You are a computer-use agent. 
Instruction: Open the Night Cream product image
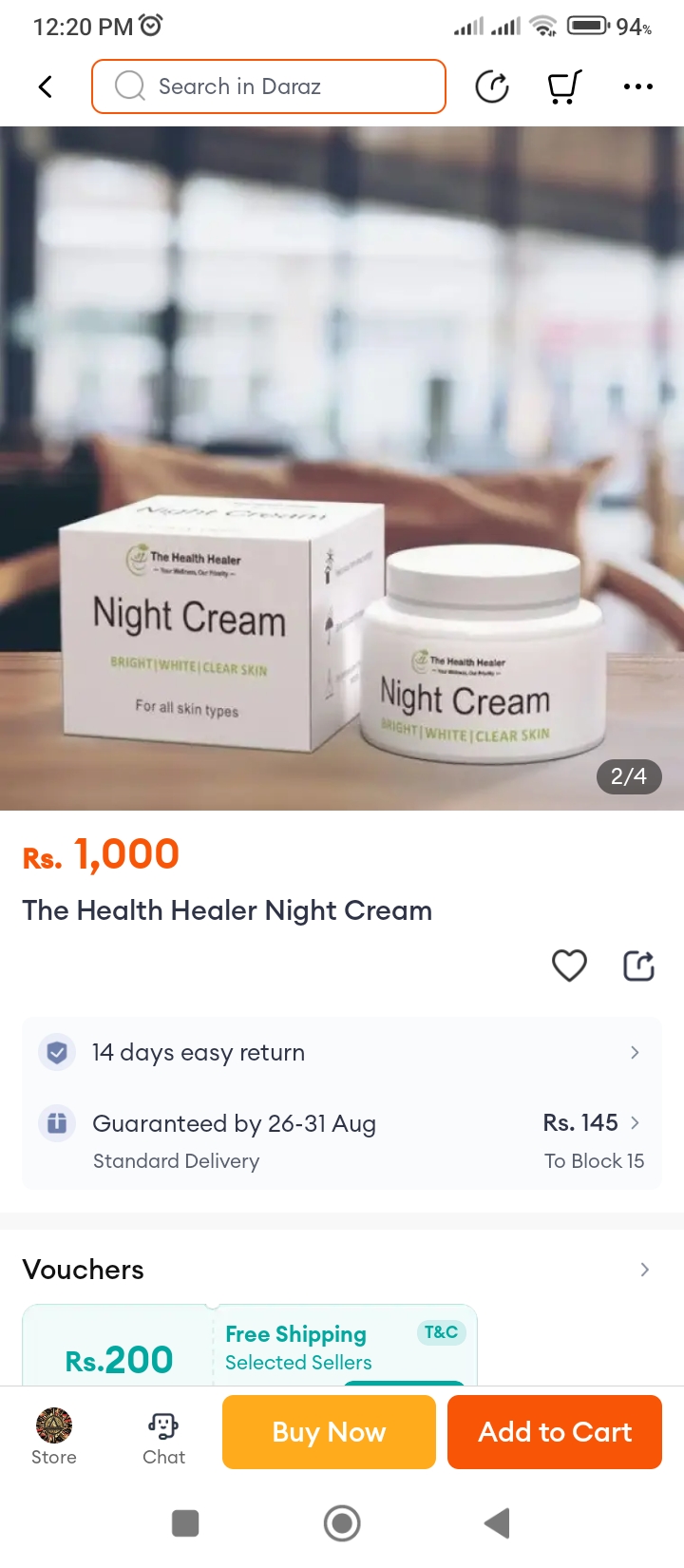[342, 468]
